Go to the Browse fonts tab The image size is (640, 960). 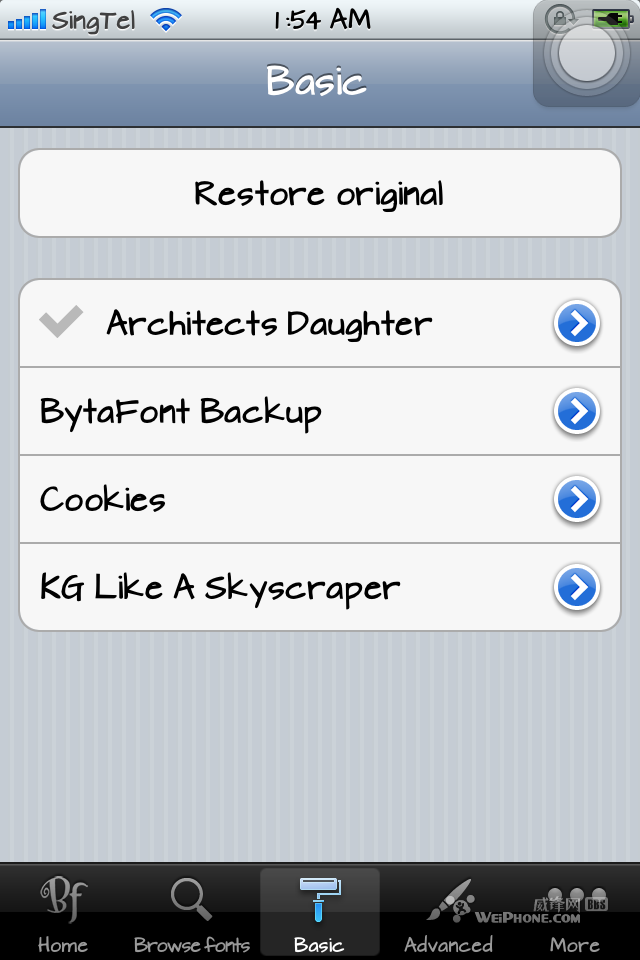click(191, 913)
